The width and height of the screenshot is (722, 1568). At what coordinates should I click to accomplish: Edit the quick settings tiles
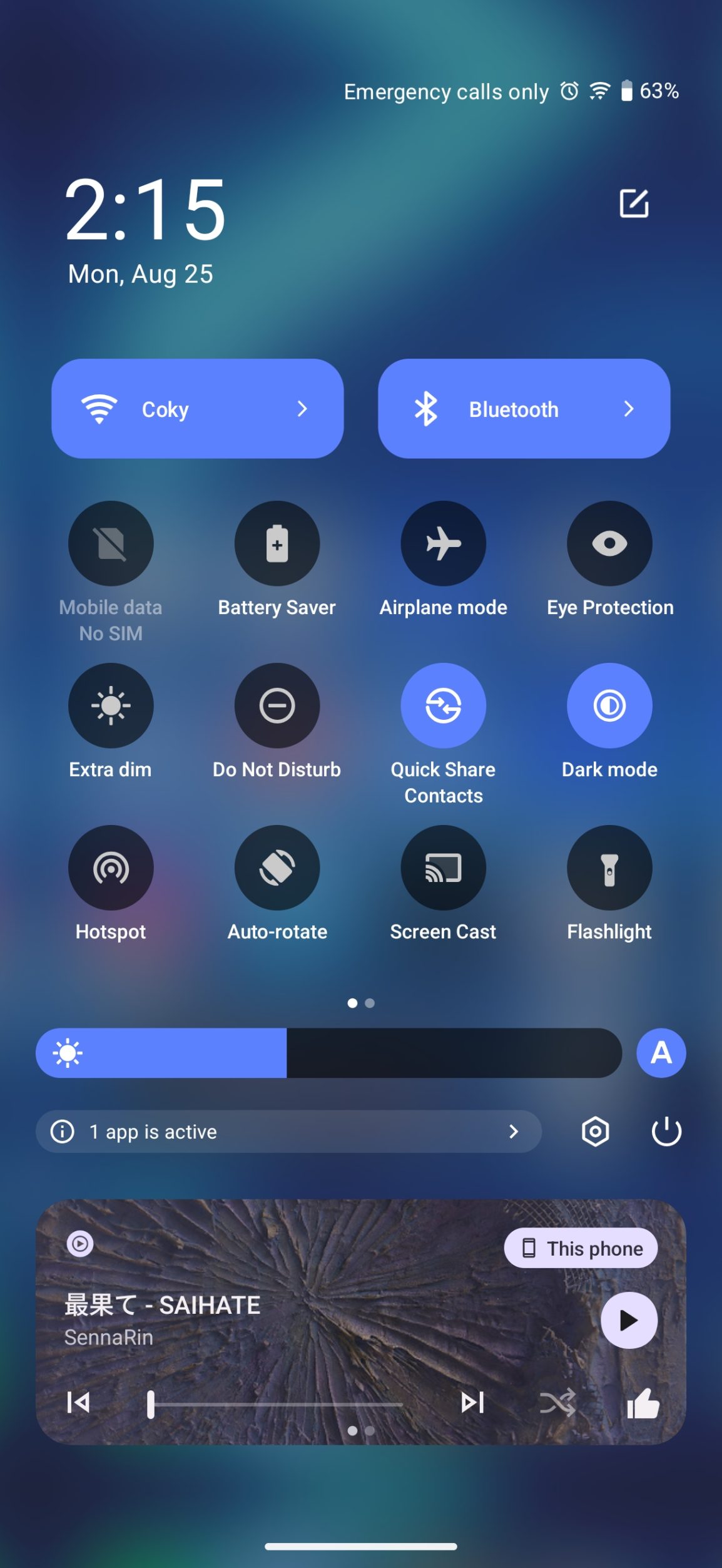click(x=633, y=203)
